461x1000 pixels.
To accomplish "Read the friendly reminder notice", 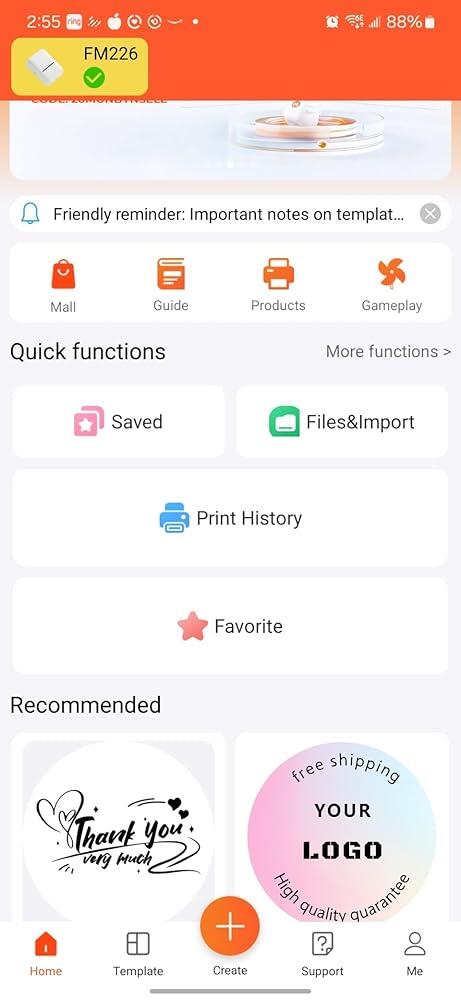I will click(x=228, y=214).
